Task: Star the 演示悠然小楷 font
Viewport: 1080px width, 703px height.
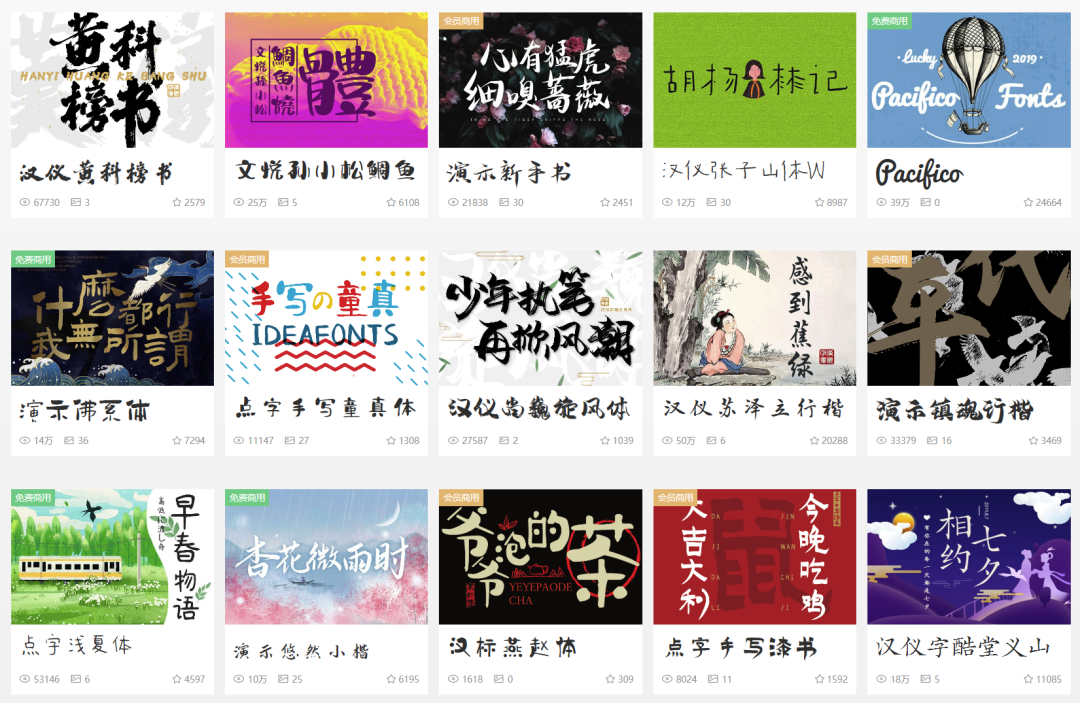Action: (x=391, y=680)
